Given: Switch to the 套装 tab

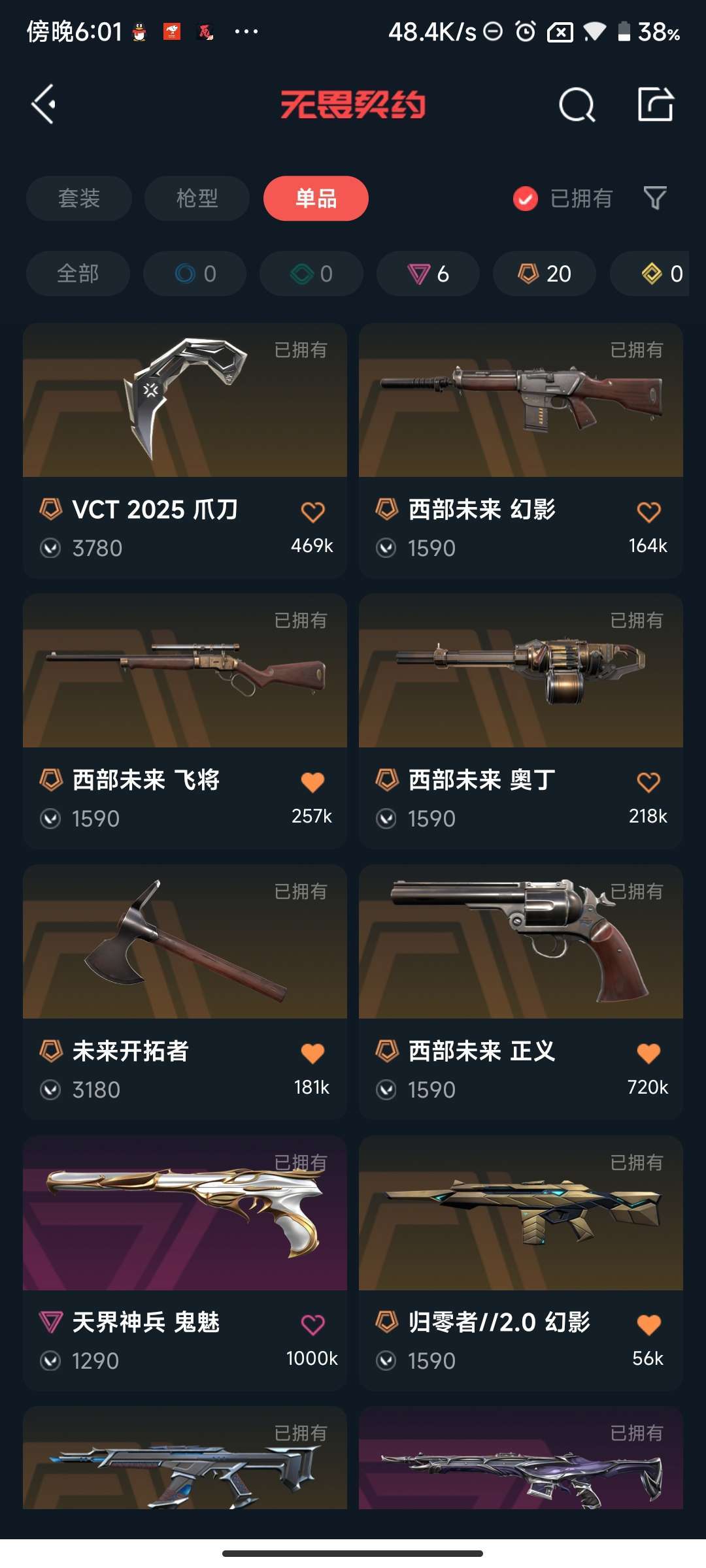Looking at the screenshot, I should [79, 198].
